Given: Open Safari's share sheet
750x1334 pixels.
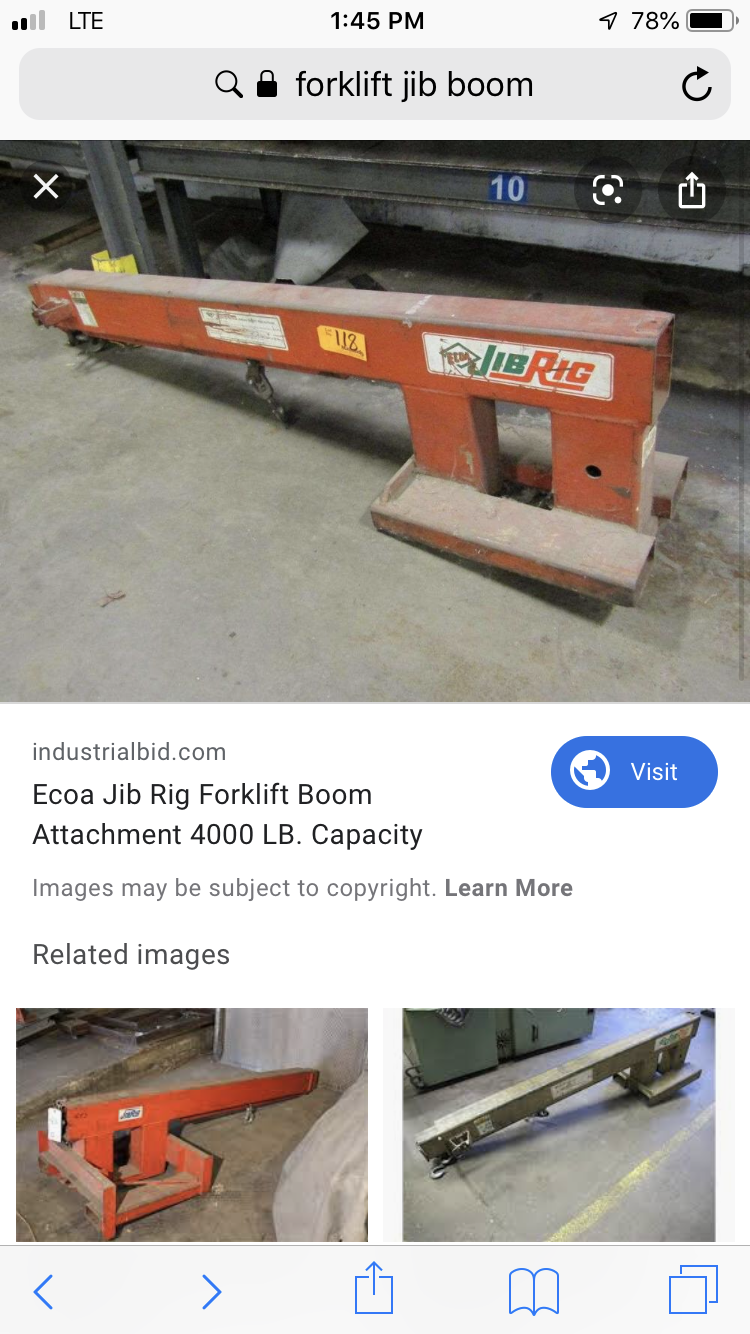Looking at the screenshot, I should coord(373,1288).
